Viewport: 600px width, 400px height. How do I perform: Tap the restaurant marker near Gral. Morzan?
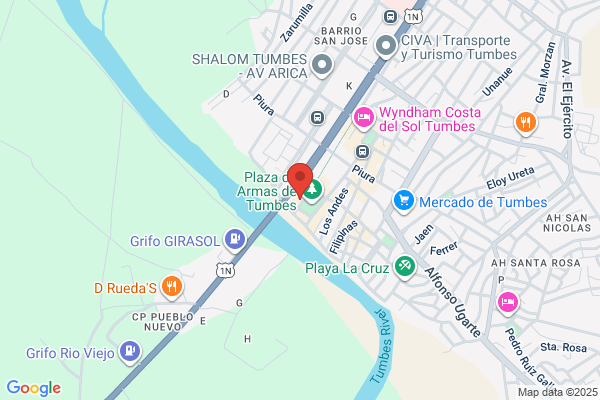point(526,123)
